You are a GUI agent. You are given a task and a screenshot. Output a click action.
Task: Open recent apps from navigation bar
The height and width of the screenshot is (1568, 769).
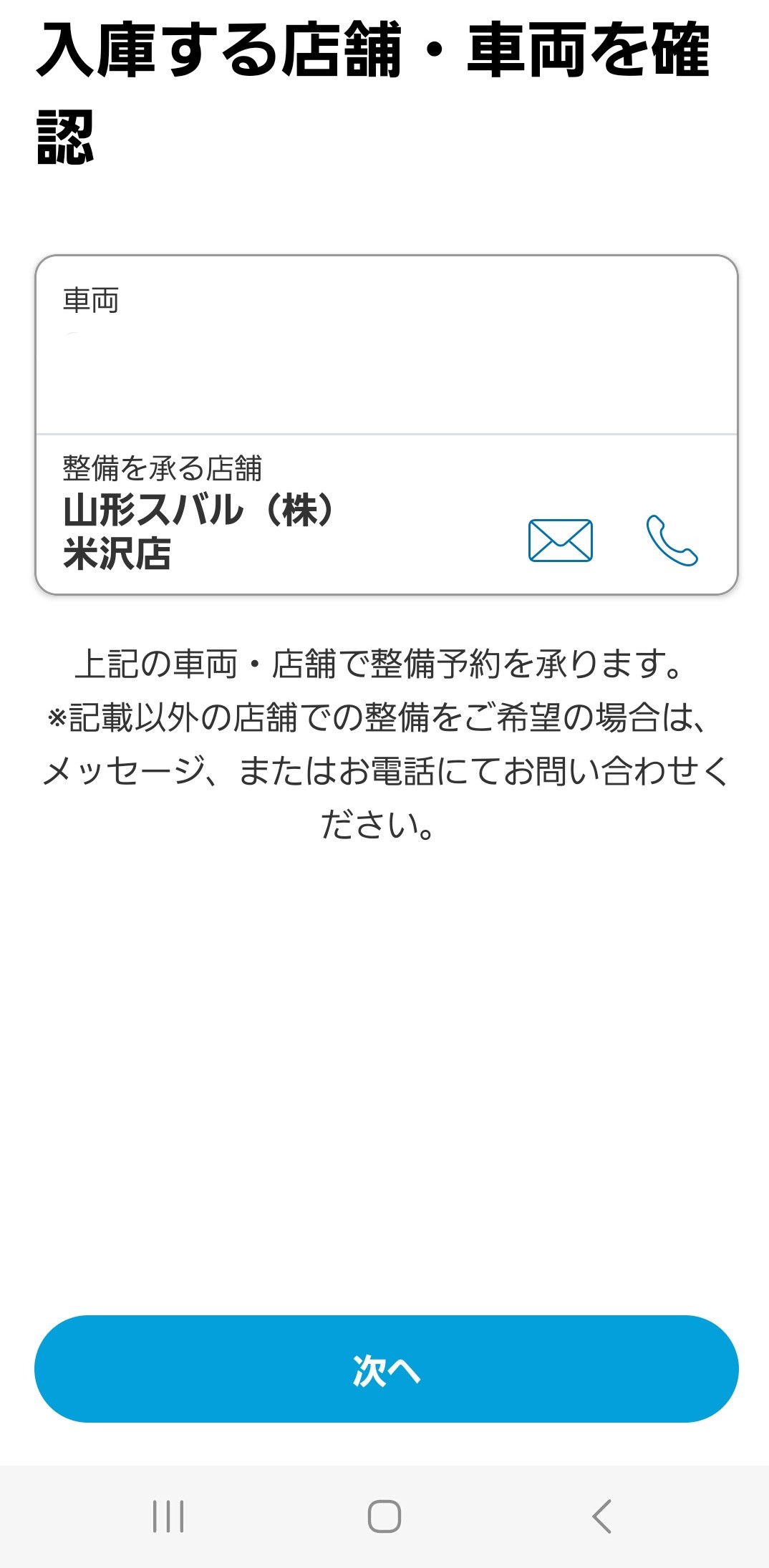[168, 1516]
